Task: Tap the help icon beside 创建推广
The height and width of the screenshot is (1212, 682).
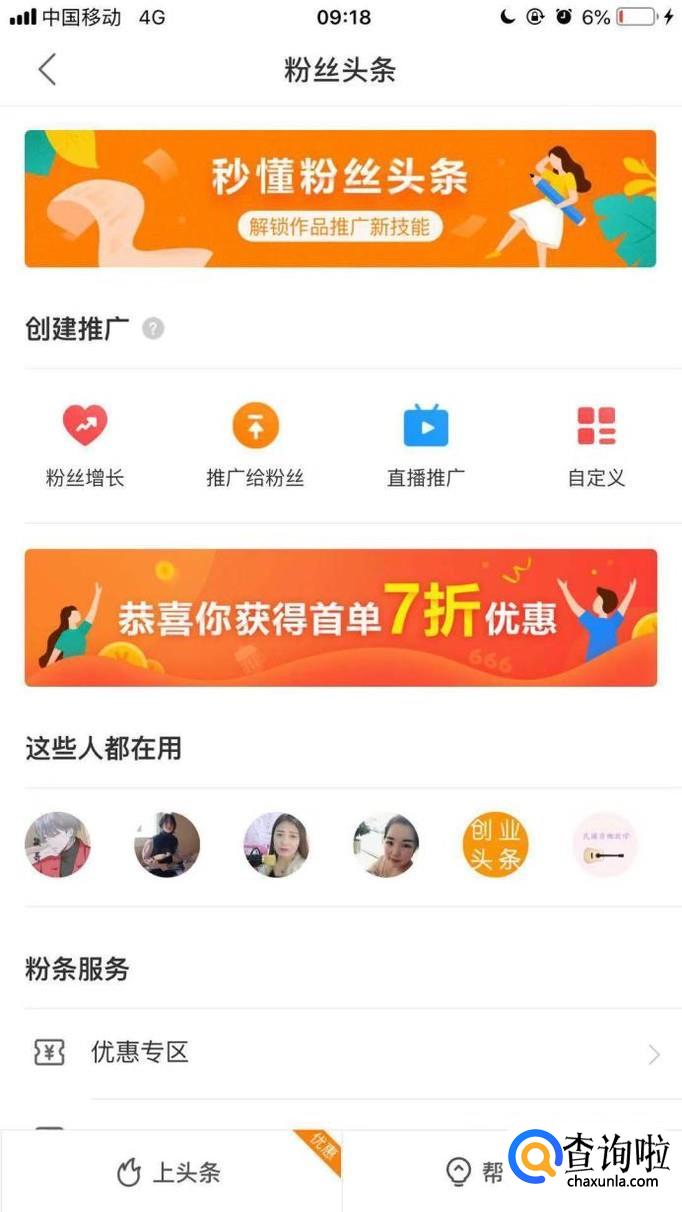Action: click(153, 328)
